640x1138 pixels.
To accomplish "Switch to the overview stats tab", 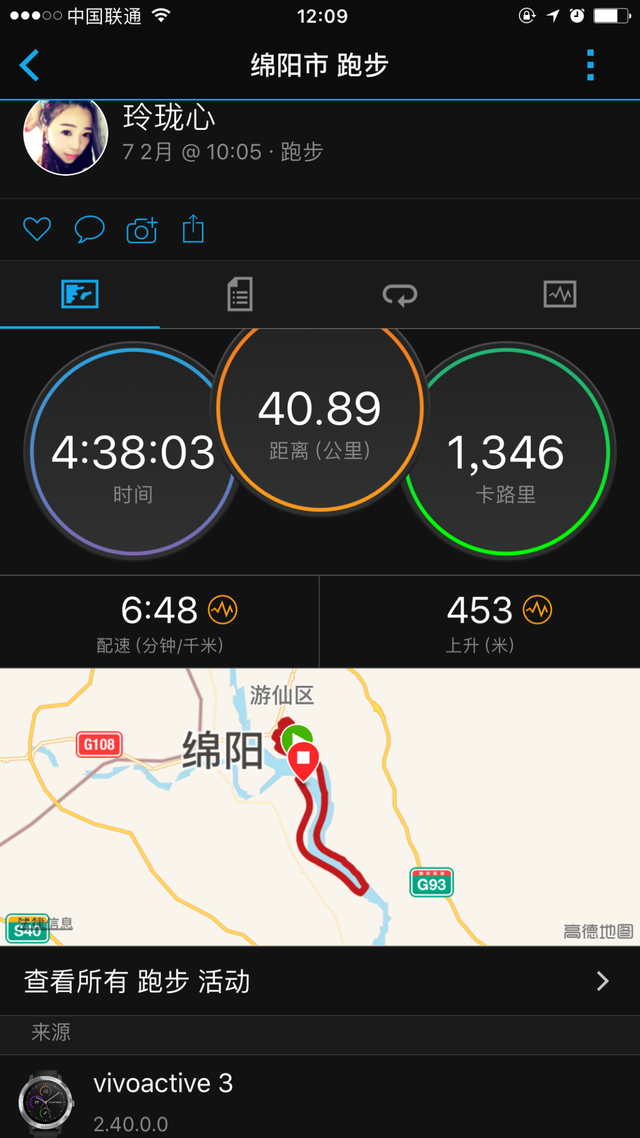I will pos(80,294).
